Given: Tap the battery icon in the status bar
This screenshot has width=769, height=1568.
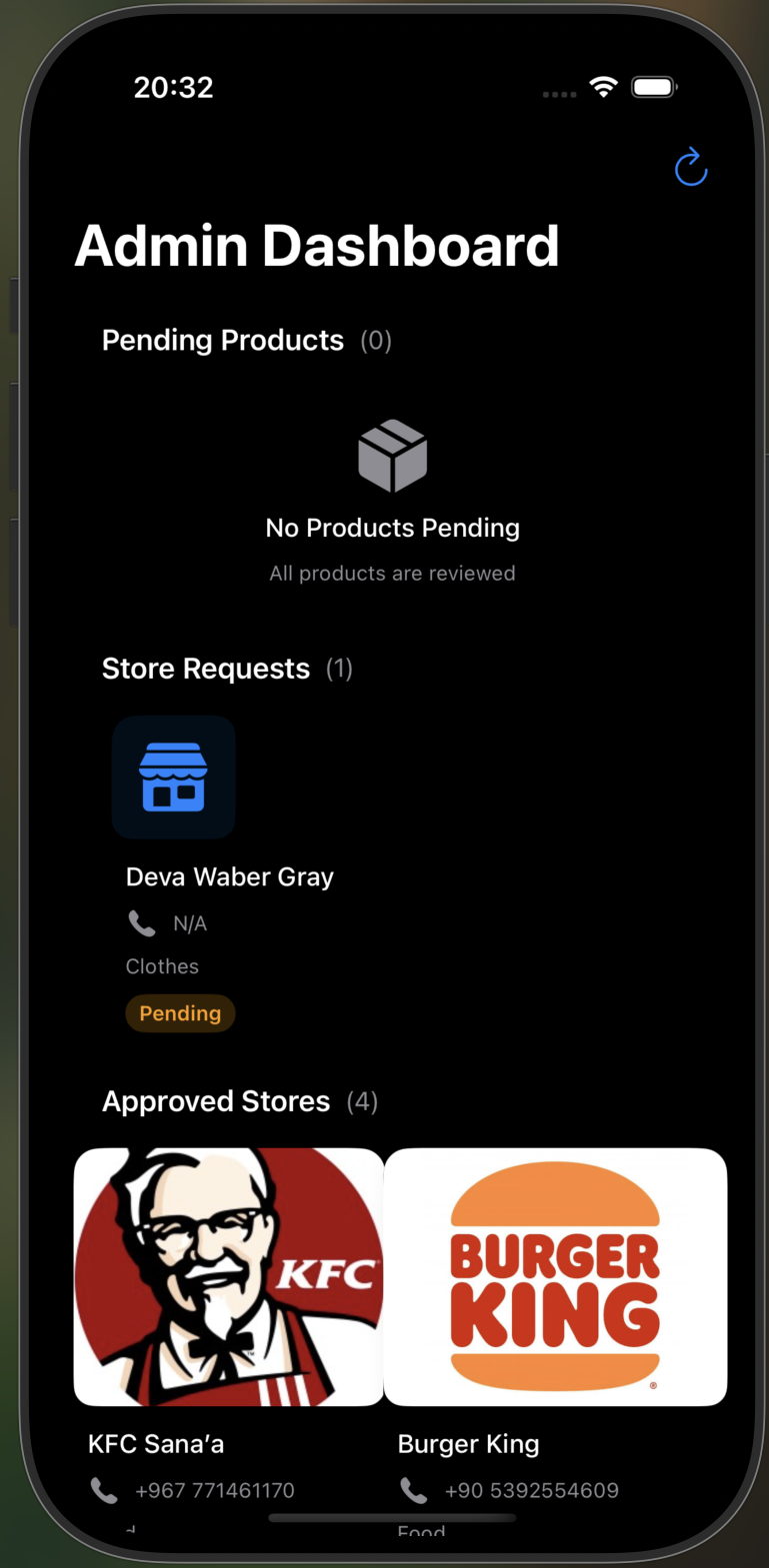Looking at the screenshot, I should click(654, 87).
